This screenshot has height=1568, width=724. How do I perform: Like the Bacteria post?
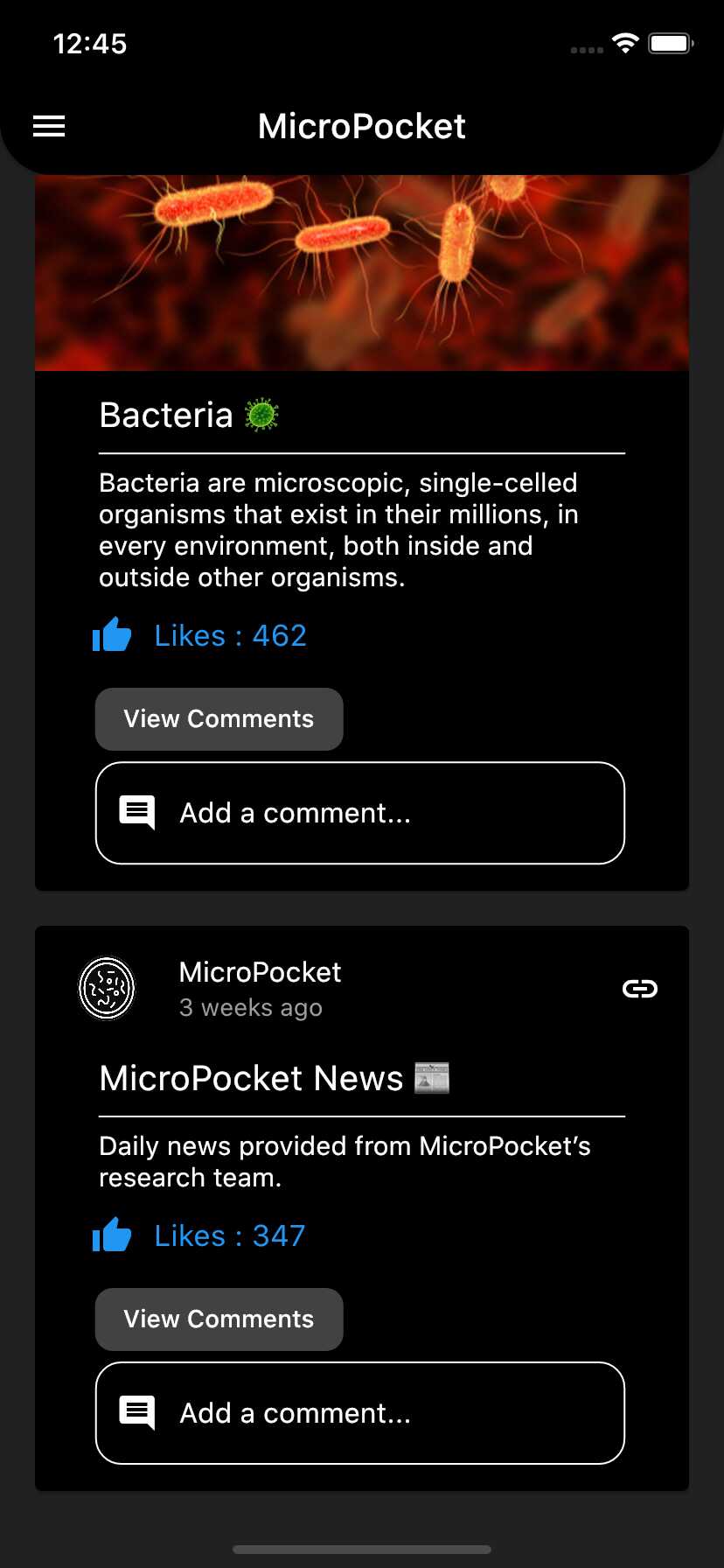click(x=112, y=635)
